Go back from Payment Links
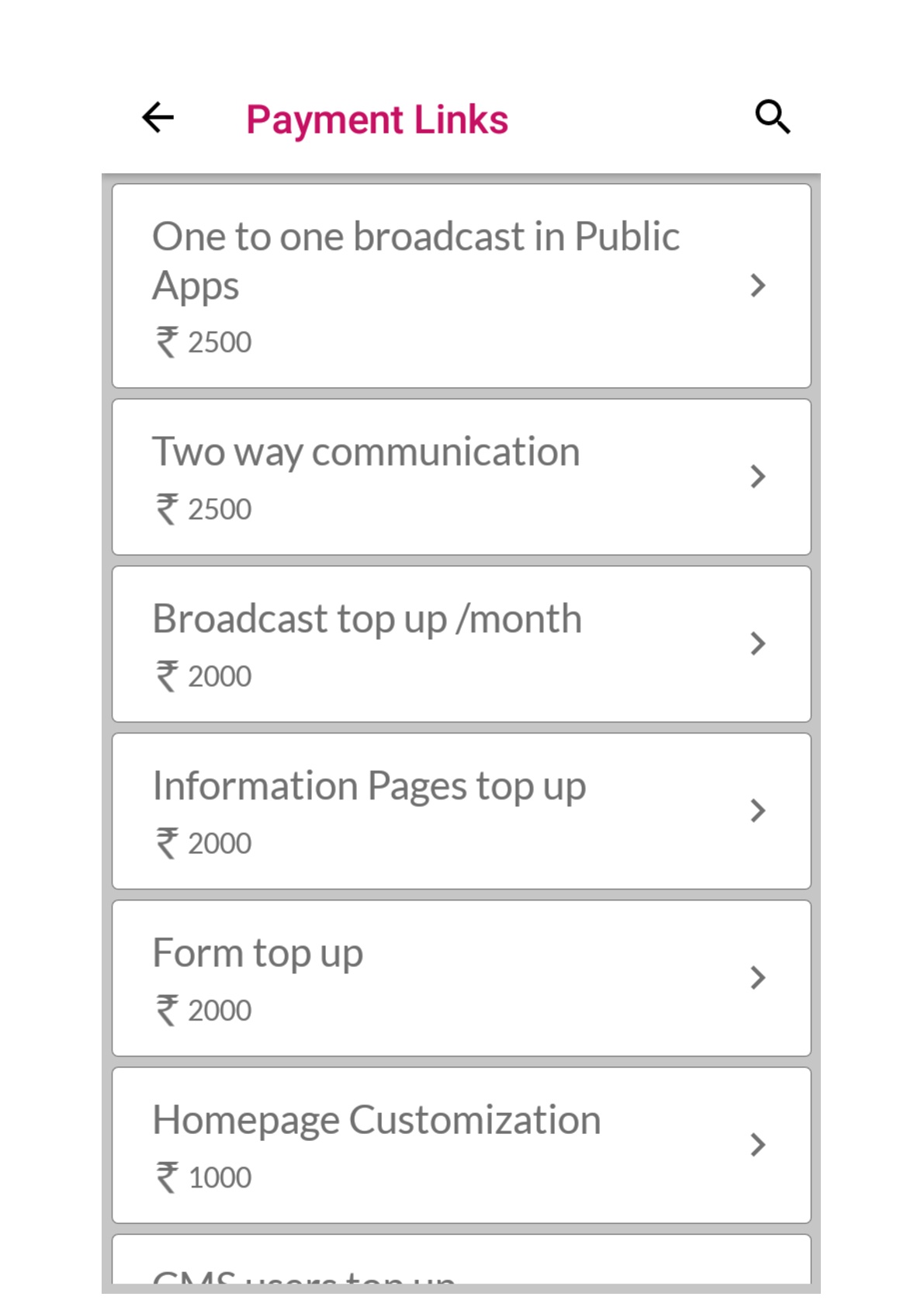Viewport: 924px width, 1307px height. [x=157, y=118]
